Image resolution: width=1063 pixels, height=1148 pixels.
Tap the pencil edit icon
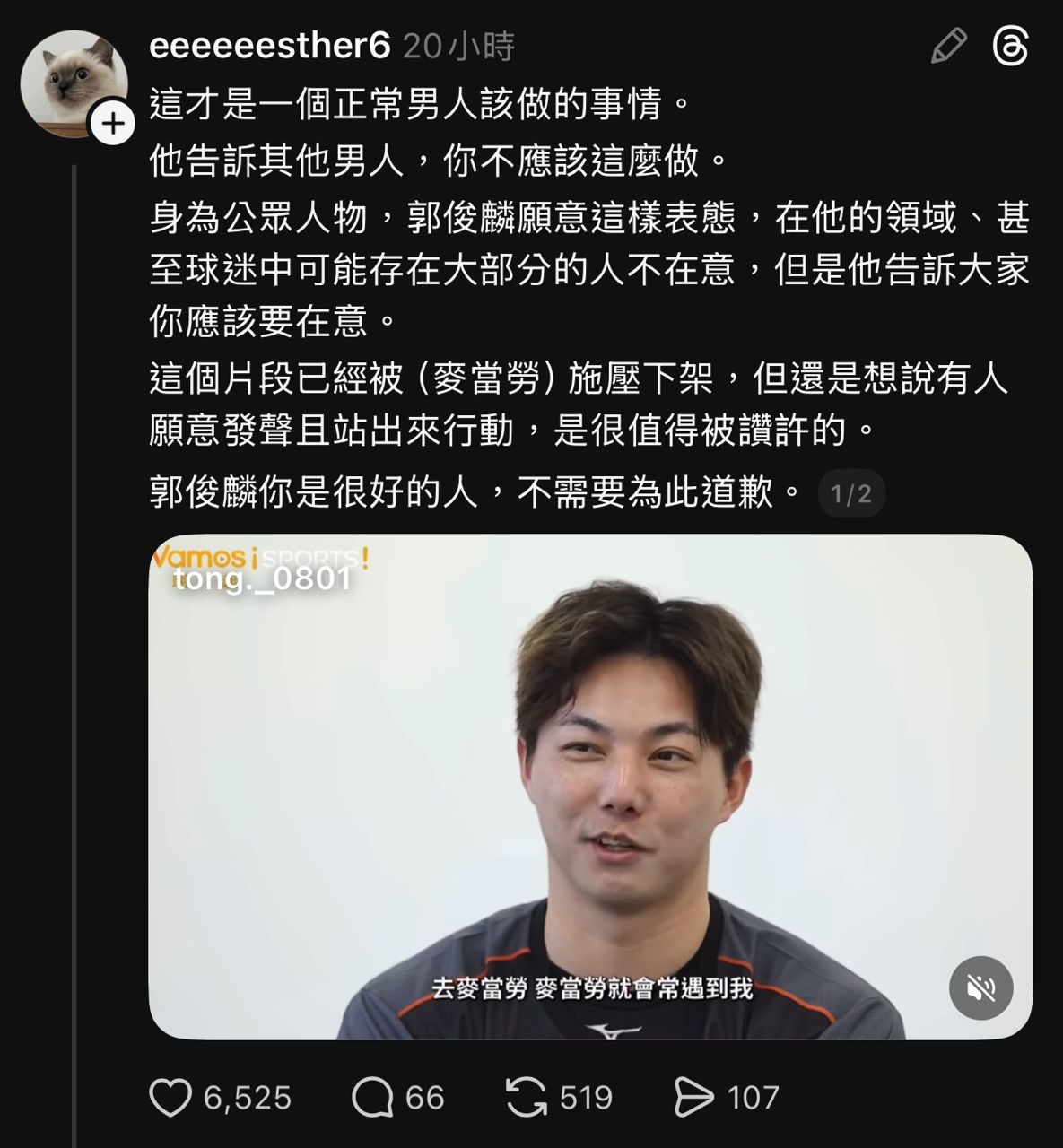click(948, 46)
